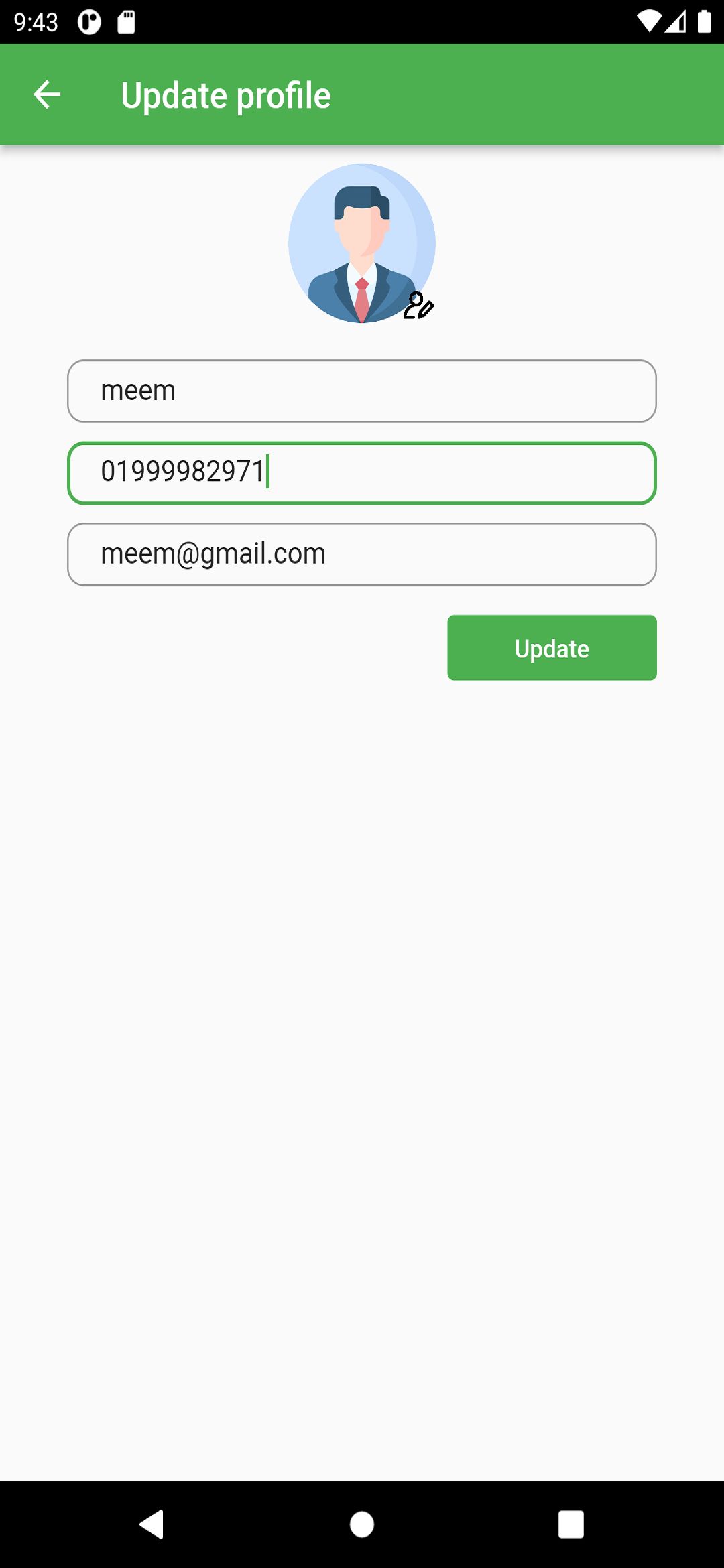Edit the email field meem@gmail.com

(x=362, y=554)
